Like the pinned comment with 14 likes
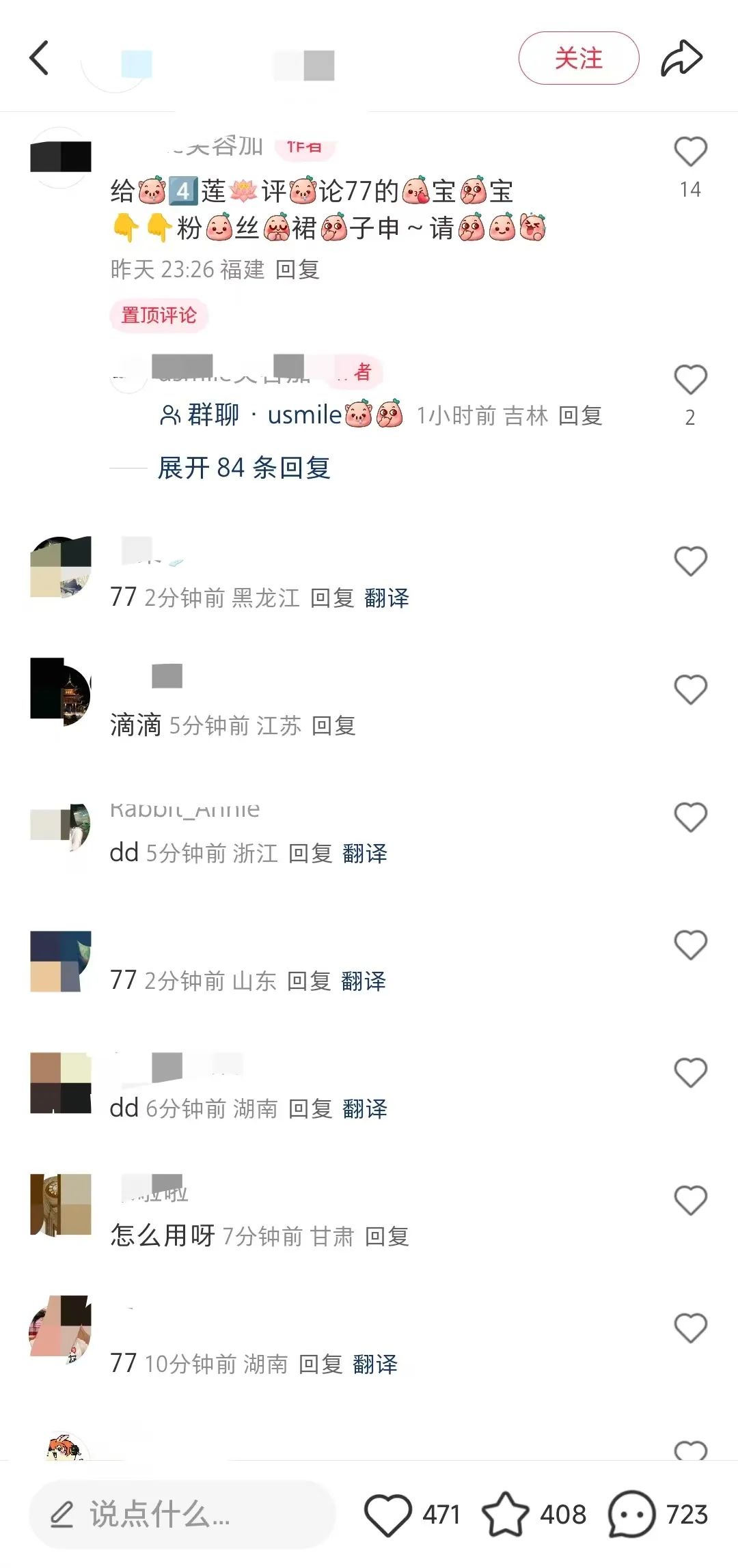738x1568 pixels. coord(690,152)
